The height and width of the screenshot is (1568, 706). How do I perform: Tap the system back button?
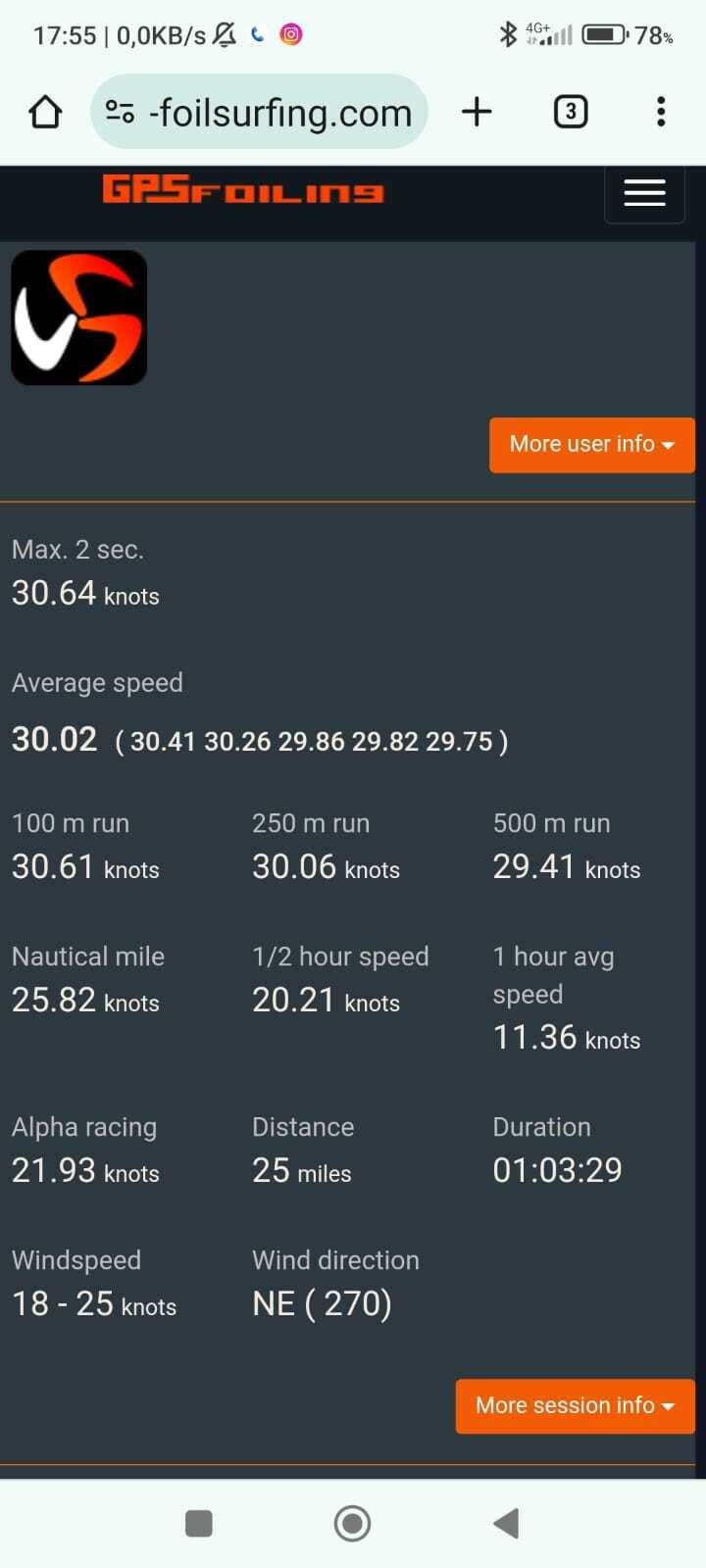(506, 1523)
